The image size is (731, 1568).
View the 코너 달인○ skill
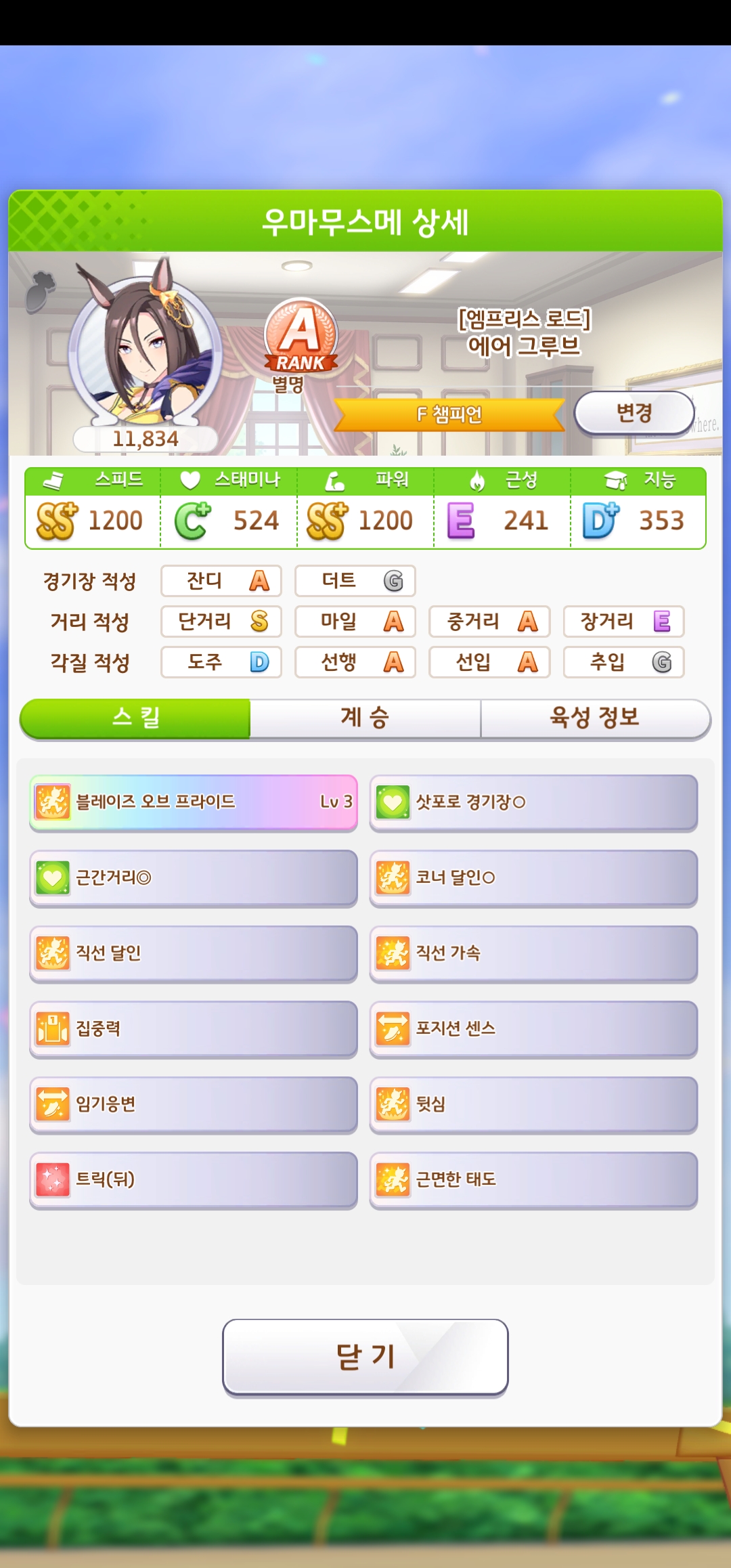click(533, 878)
